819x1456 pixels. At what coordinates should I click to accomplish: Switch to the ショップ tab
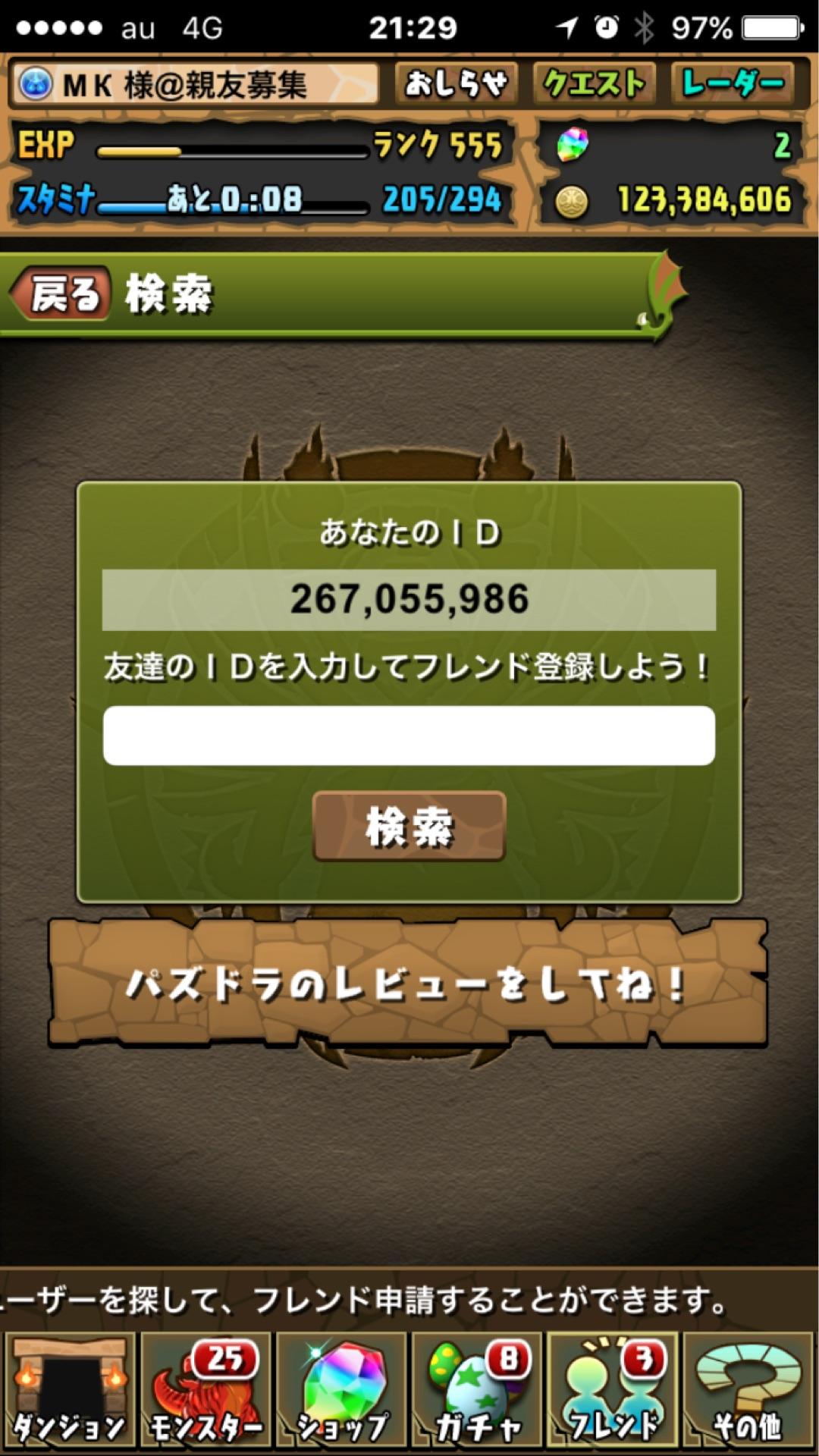click(x=342, y=1390)
